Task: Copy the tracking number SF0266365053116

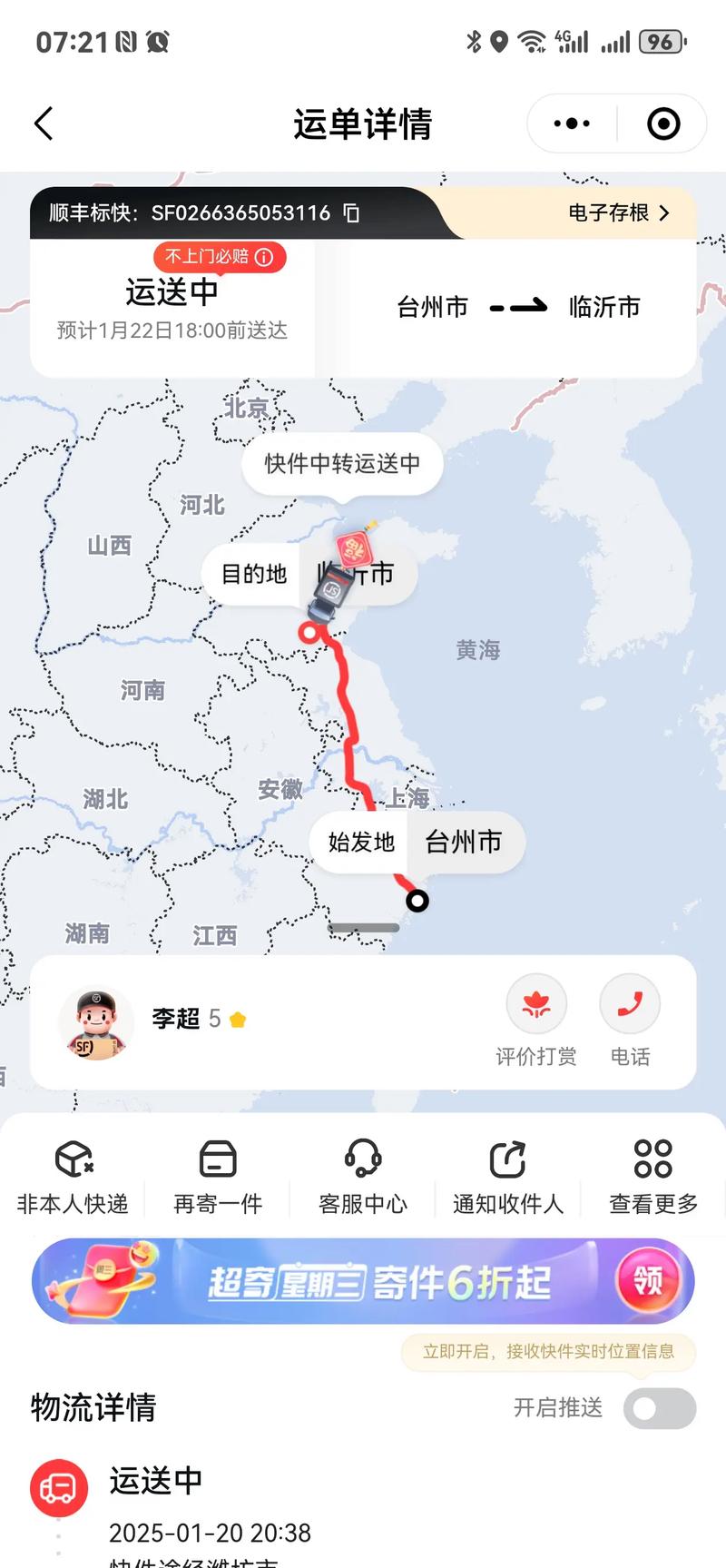Action: click(x=349, y=212)
